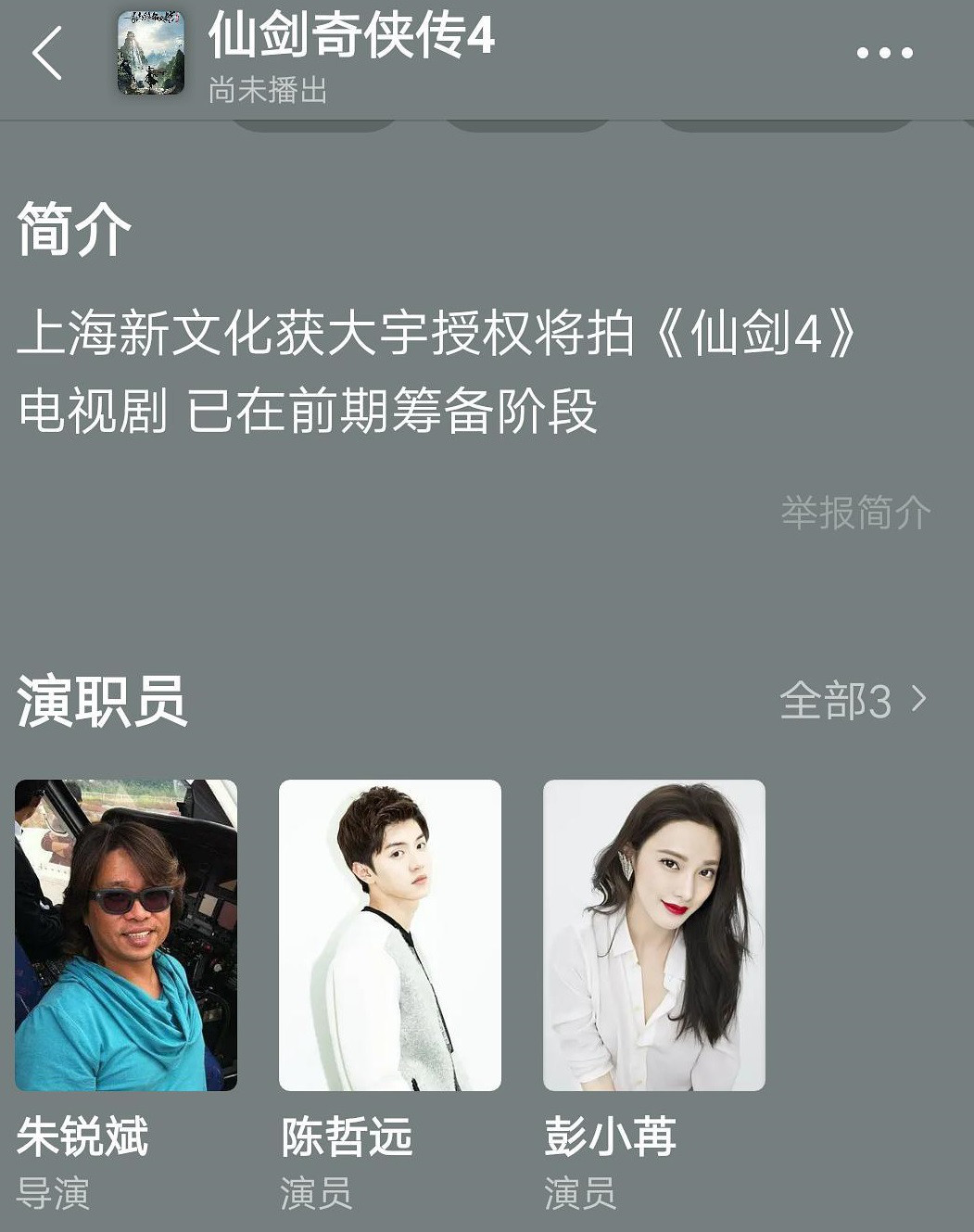View all 3 cast members (全部3)
This screenshot has width=974, height=1232.
pos(853,700)
